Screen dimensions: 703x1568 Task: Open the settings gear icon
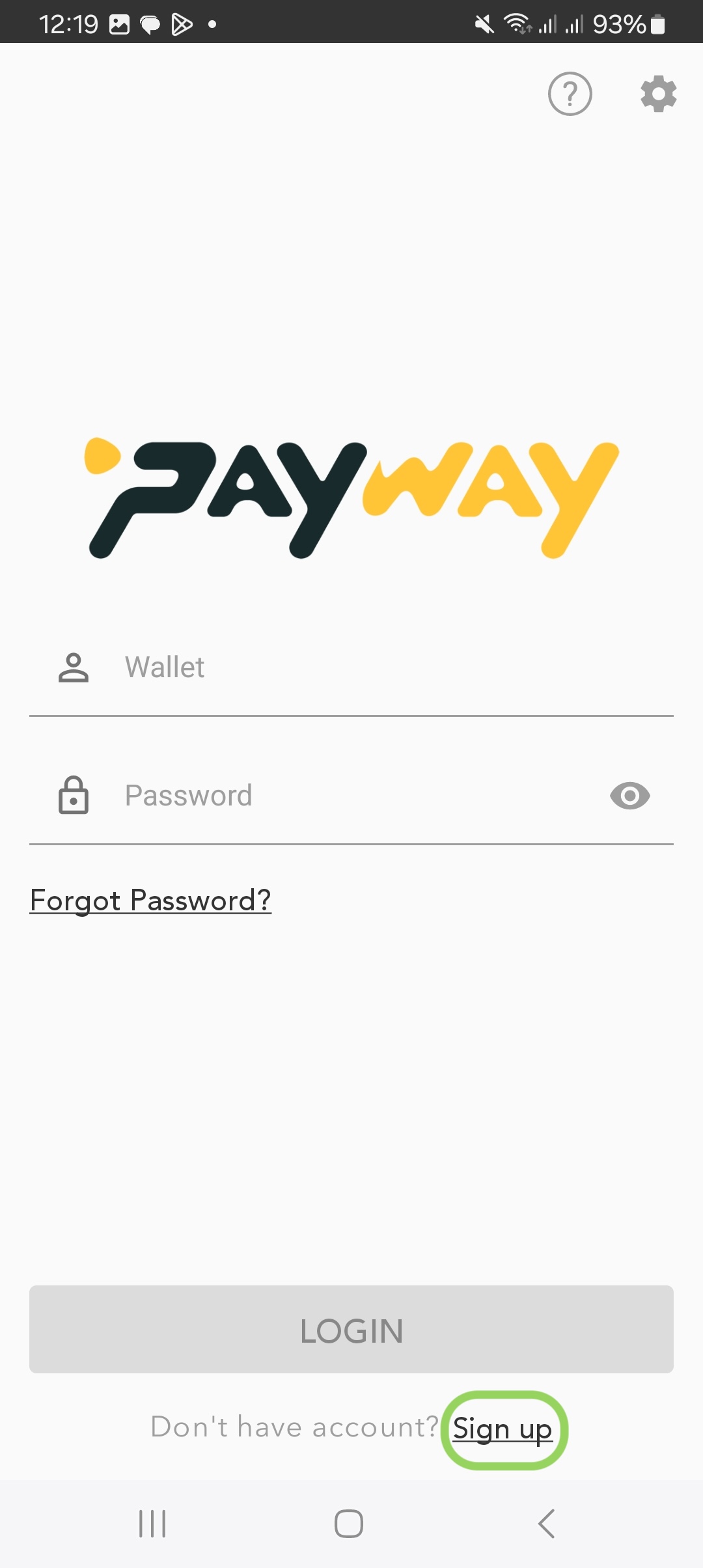(658, 94)
